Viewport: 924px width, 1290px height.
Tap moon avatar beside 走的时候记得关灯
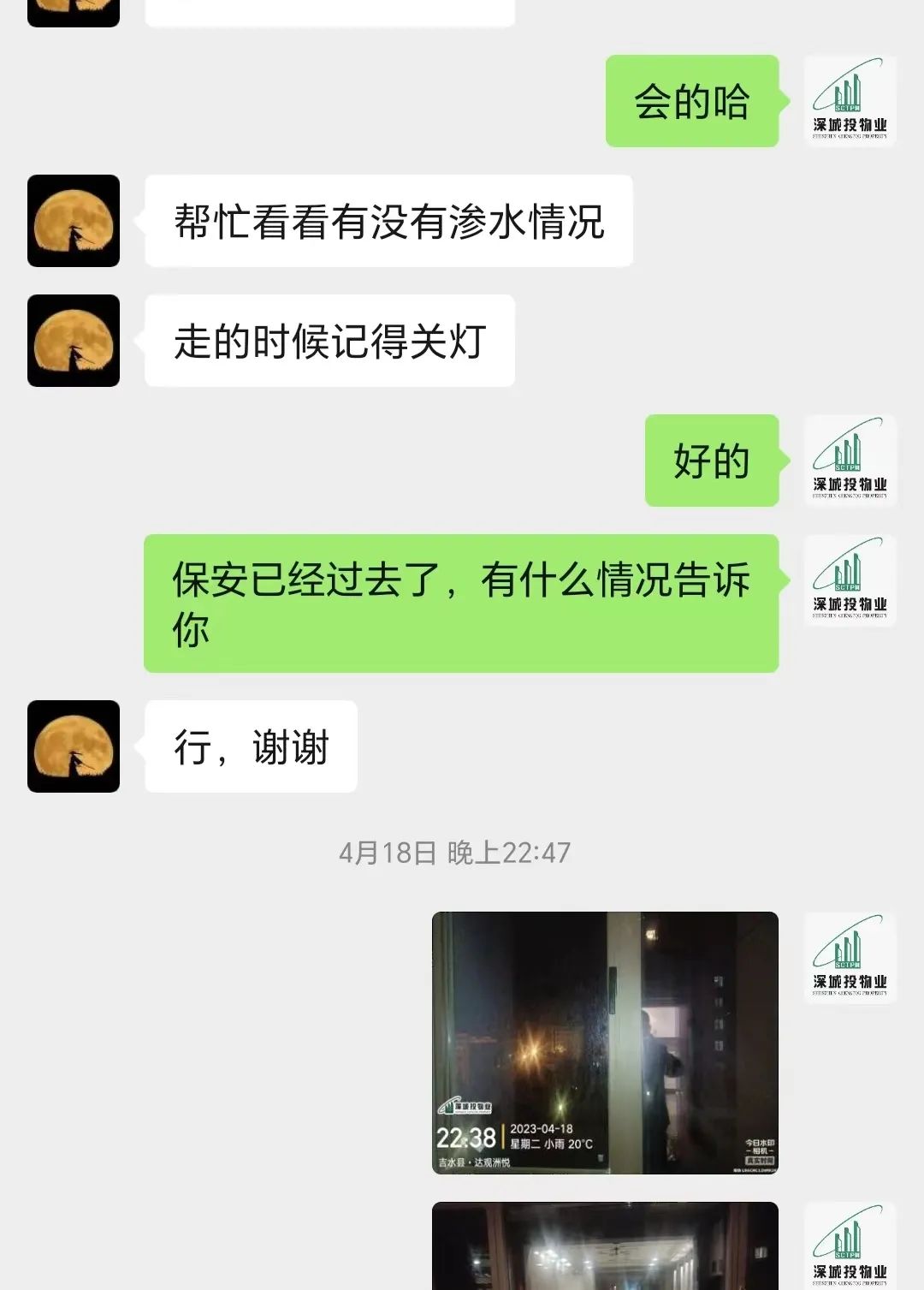click(x=74, y=341)
